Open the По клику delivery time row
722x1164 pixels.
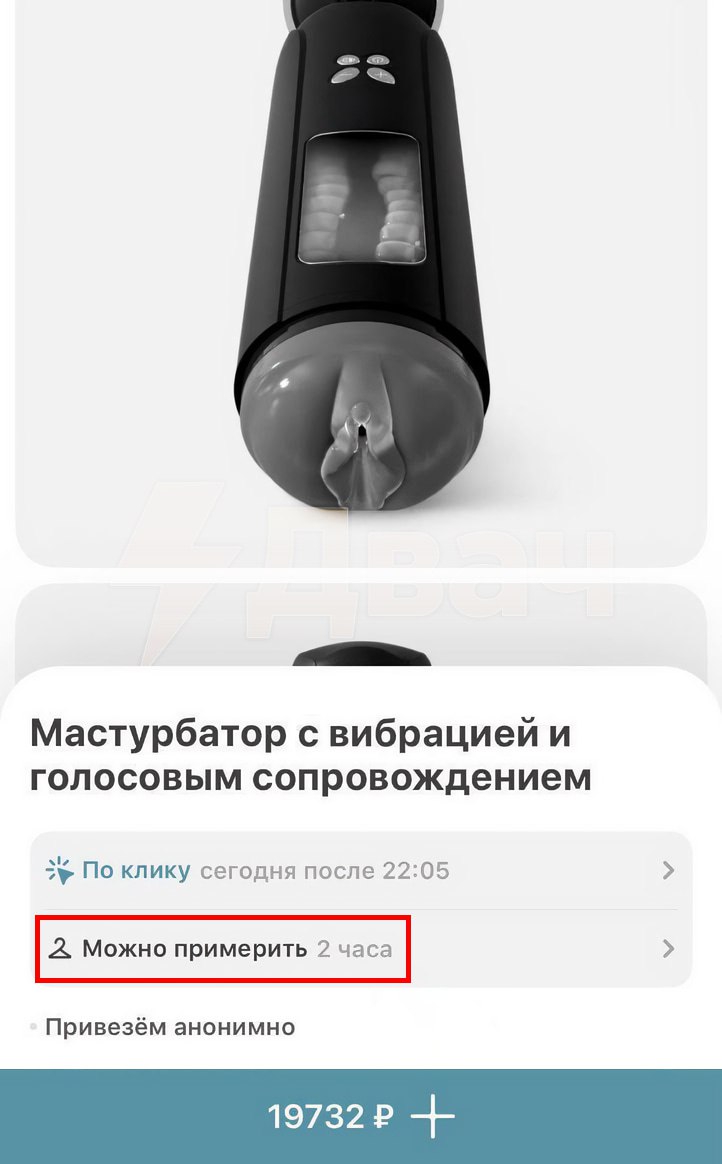[x=360, y=870]
